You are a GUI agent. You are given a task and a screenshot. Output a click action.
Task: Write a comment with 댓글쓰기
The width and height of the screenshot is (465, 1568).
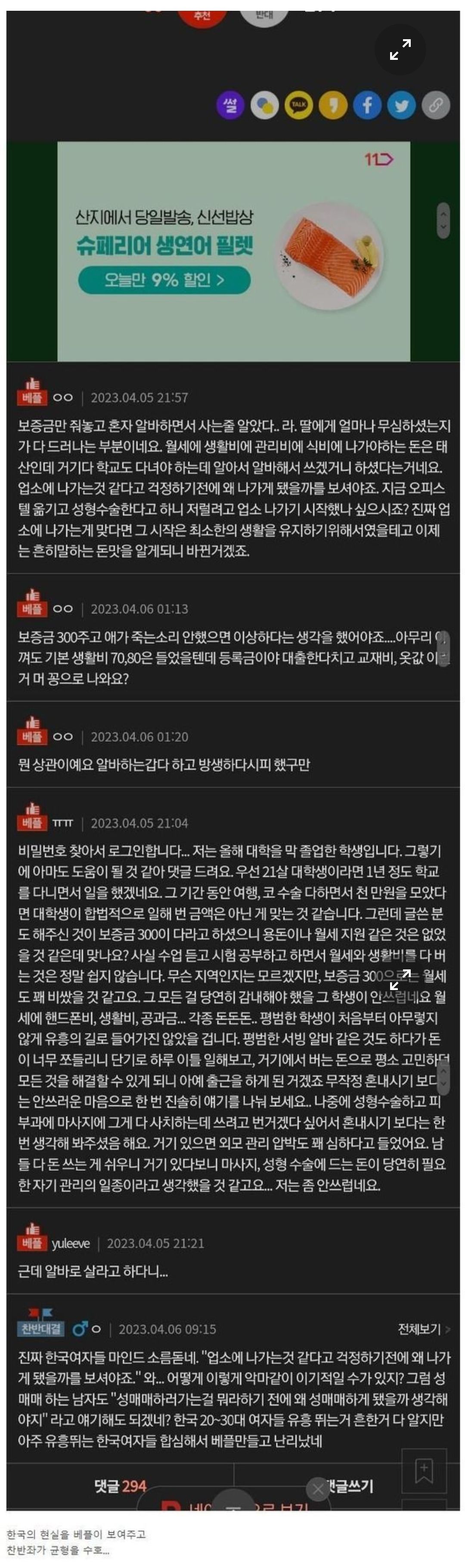(350, 1486)
